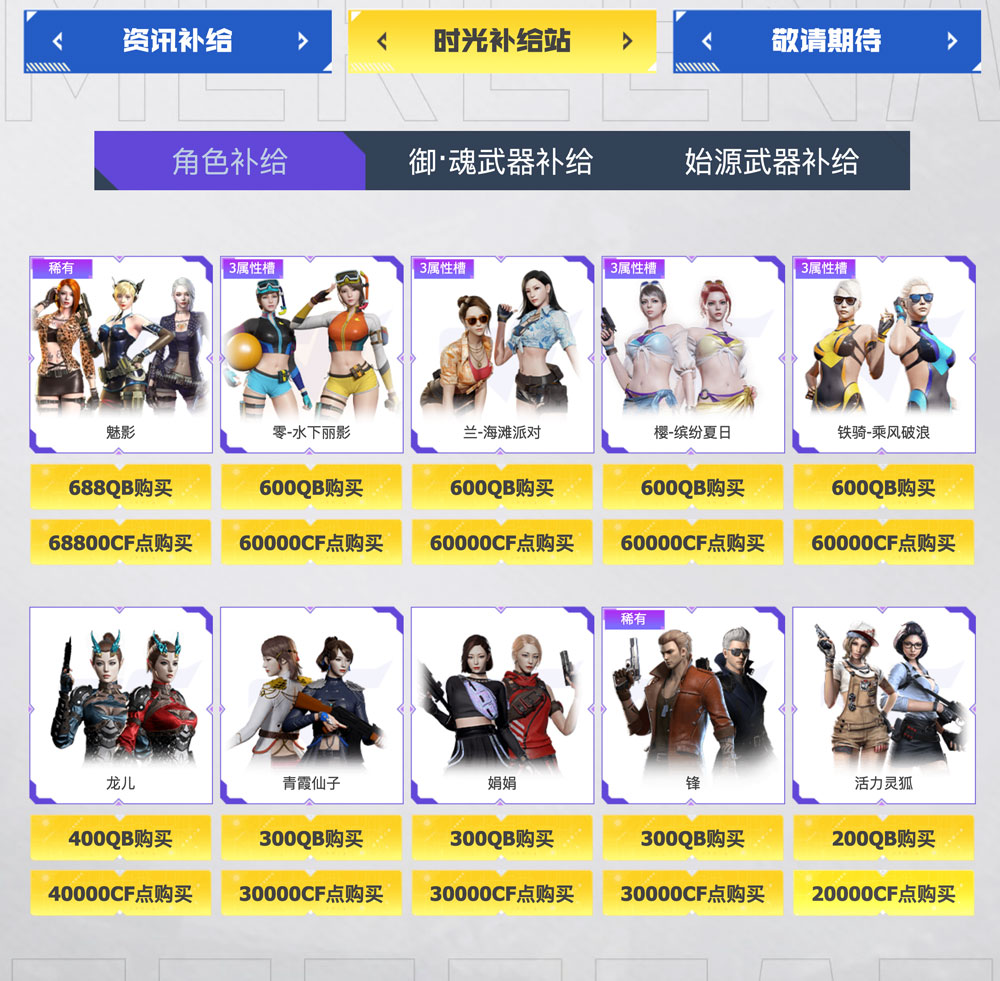Purchase 樱-缤纷夏日 for 600QB
The width and height of the screenshot is (1000, 981).
click(x=693, y=488)
